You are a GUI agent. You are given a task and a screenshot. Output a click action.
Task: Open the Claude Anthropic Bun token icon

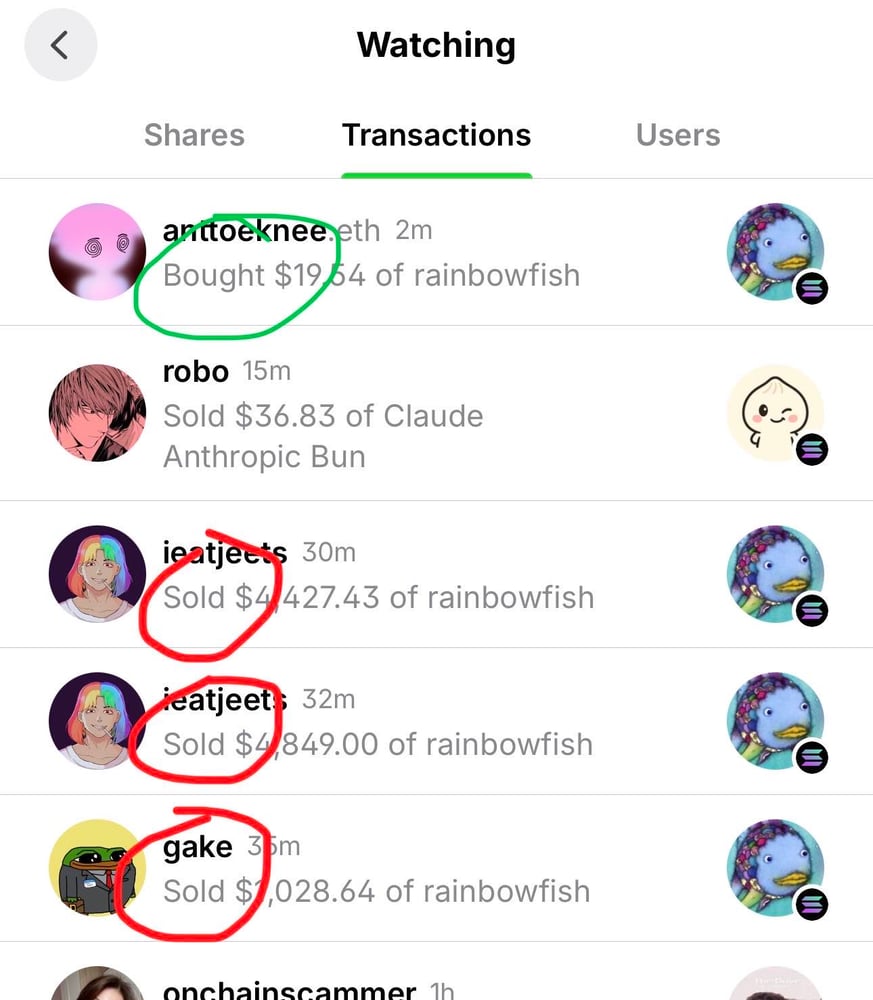pyautogui.click(x=775, y=412)
